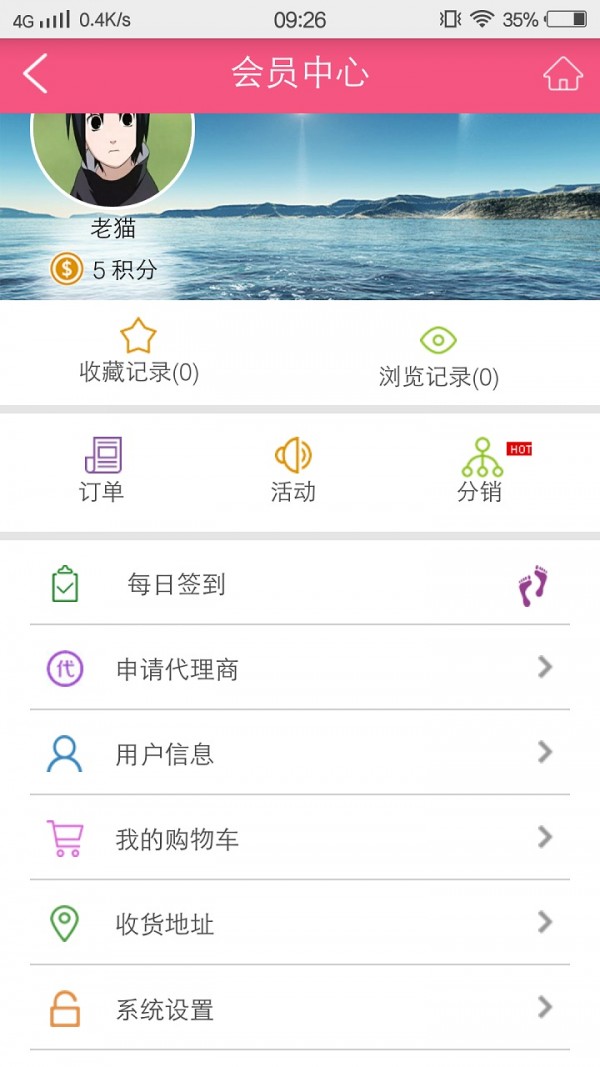Open 收藏记录 favorites list

pyautogui.click(x=139, y=352)
